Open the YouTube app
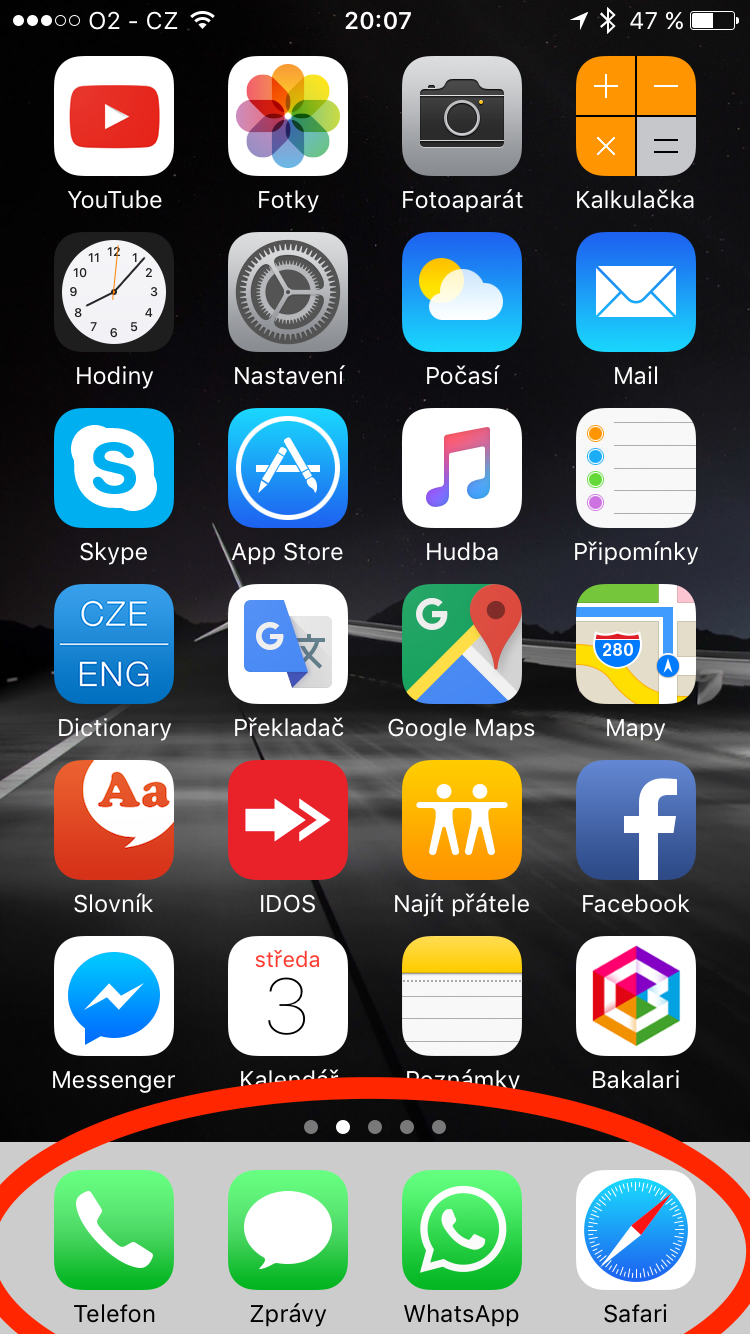Image resolution: width=750 pixels, height=1334 pixels. [x=113, y=116]
